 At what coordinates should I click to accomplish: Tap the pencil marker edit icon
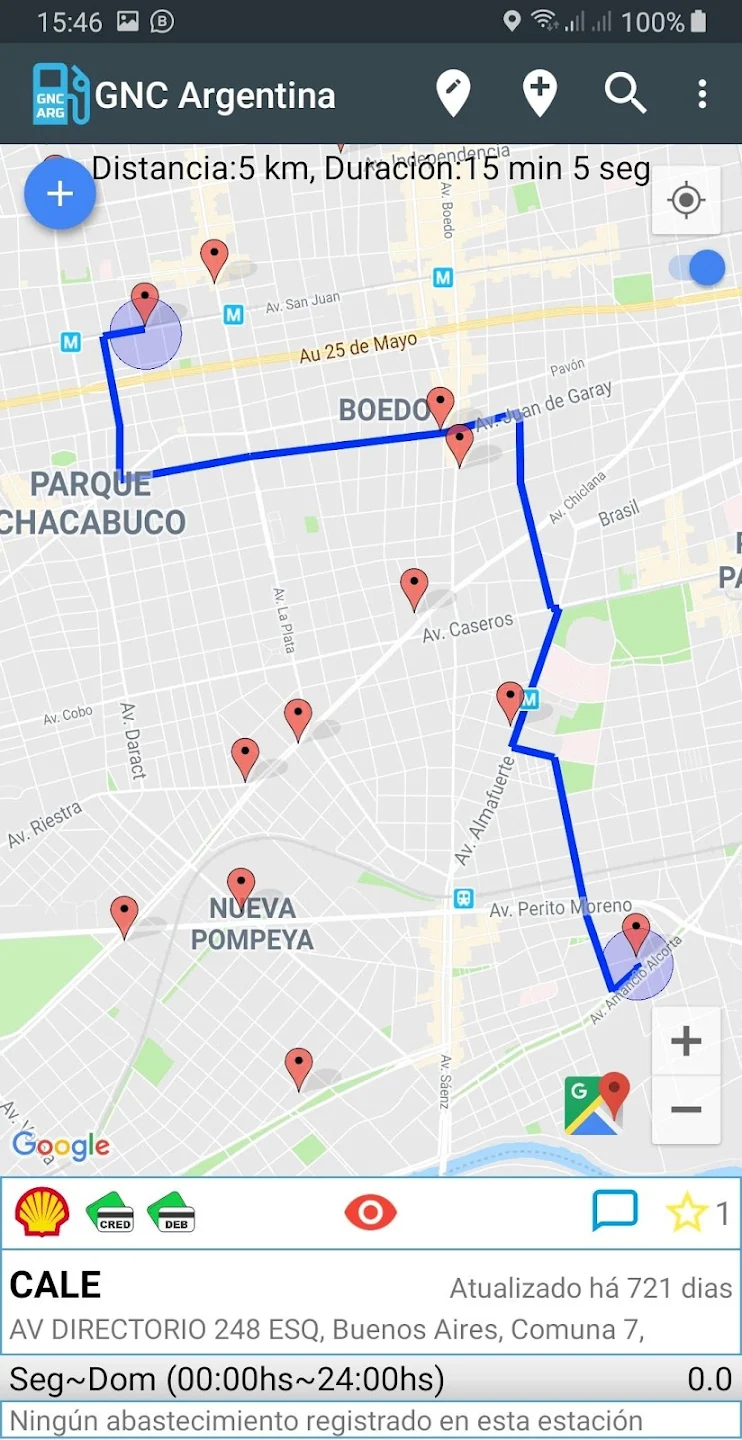[x=453, y=95]
